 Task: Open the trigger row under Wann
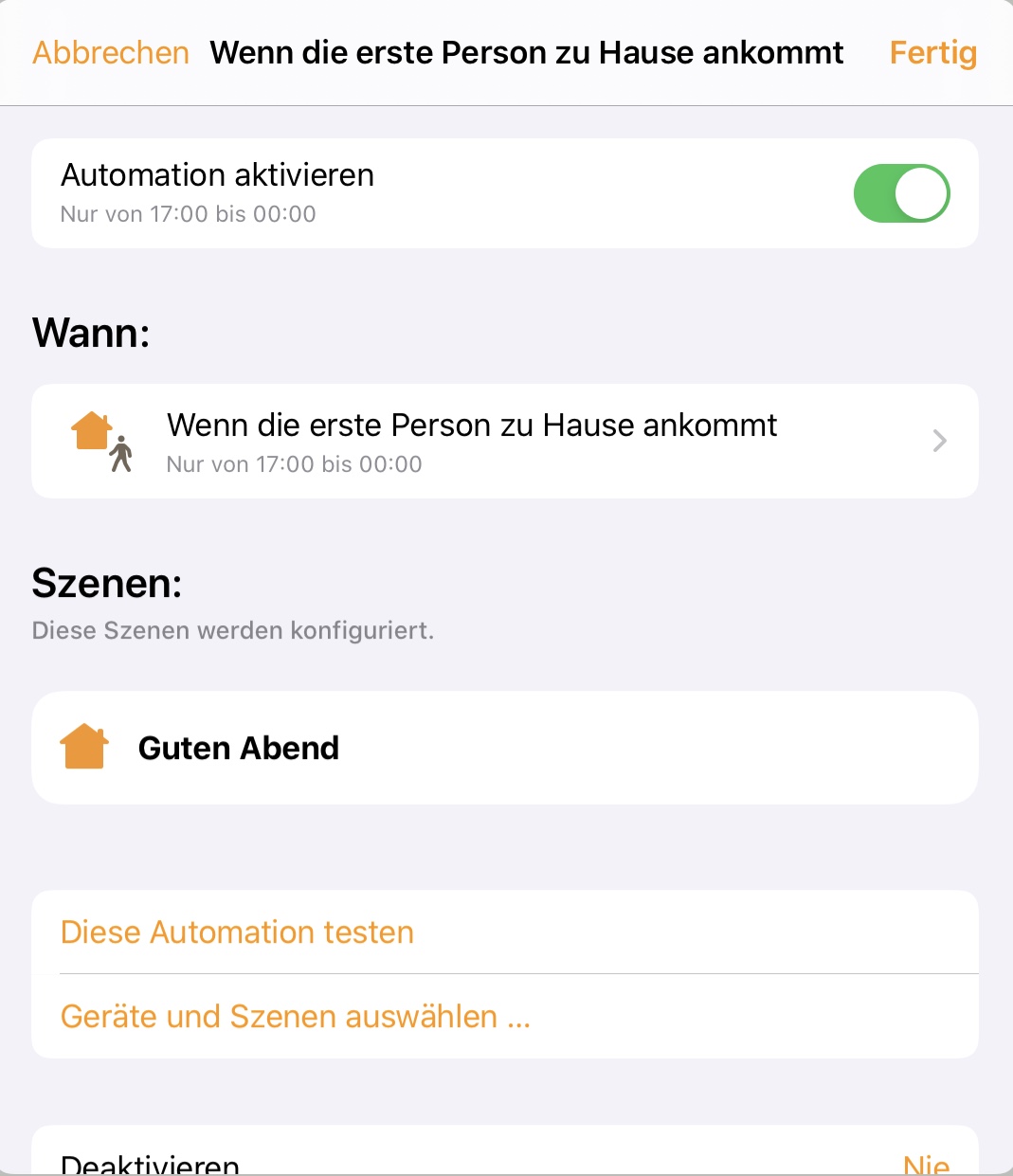click(x=504, y=442)
